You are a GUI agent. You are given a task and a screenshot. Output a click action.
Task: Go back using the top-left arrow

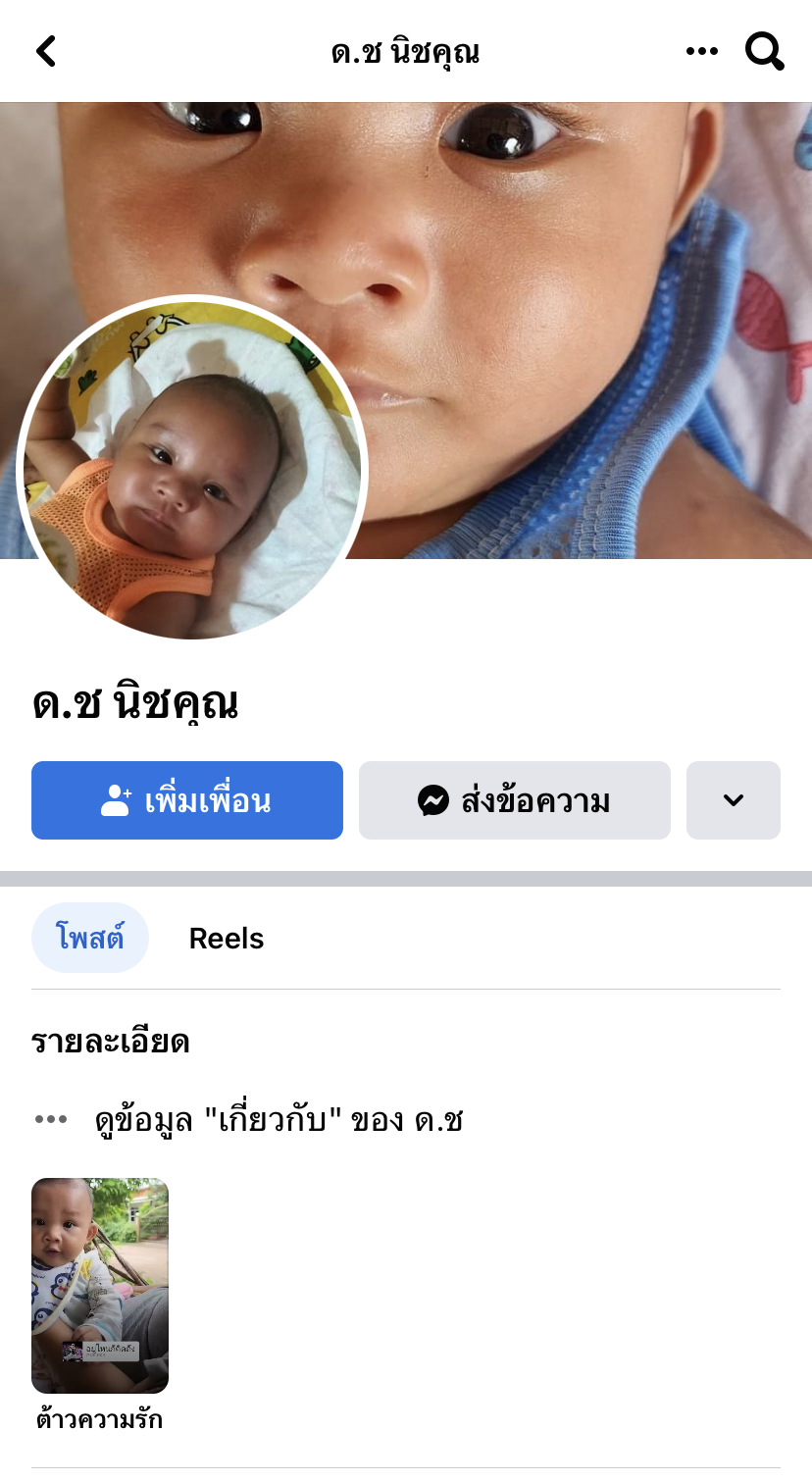46,51
